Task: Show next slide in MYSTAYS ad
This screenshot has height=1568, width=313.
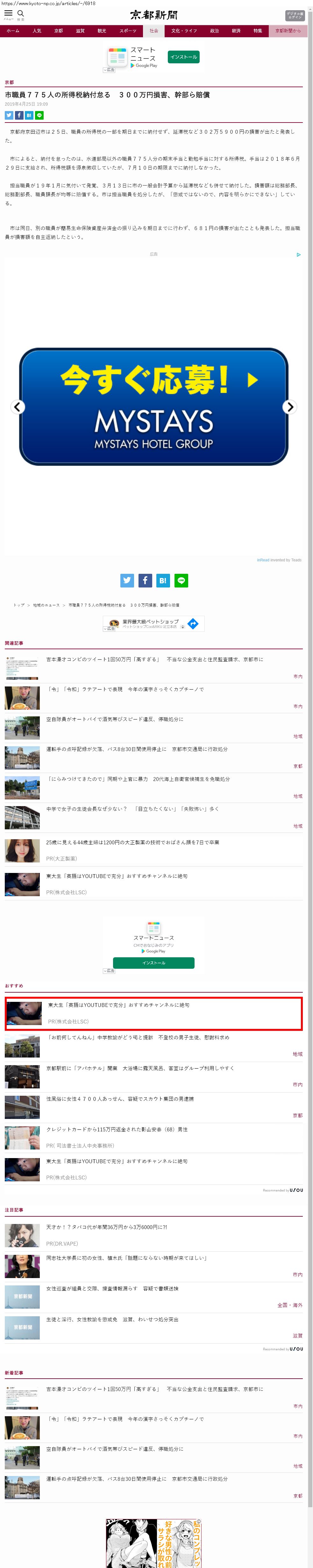Action: tap(290, 407)
